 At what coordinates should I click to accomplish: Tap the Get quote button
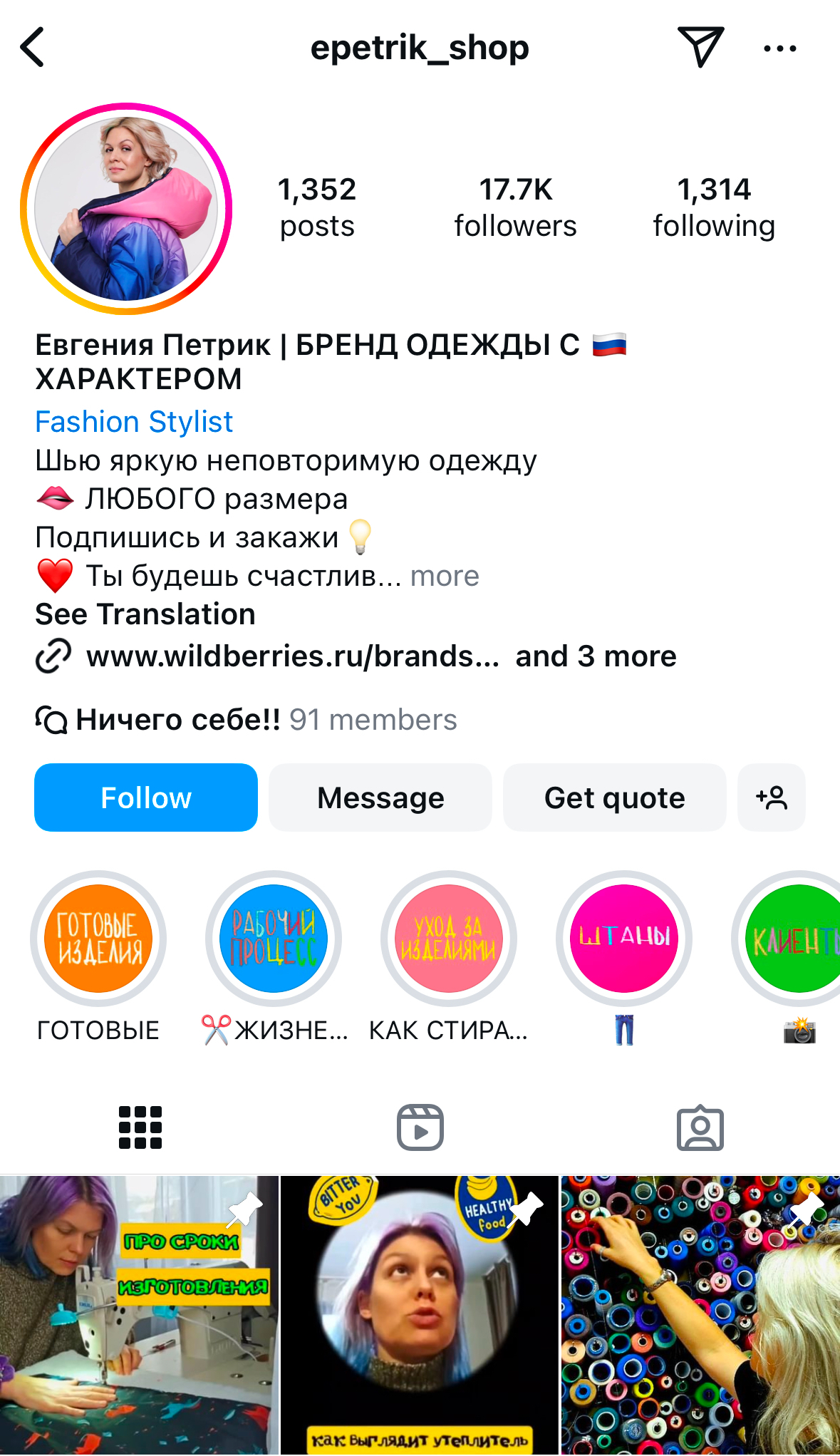point(614,797)
